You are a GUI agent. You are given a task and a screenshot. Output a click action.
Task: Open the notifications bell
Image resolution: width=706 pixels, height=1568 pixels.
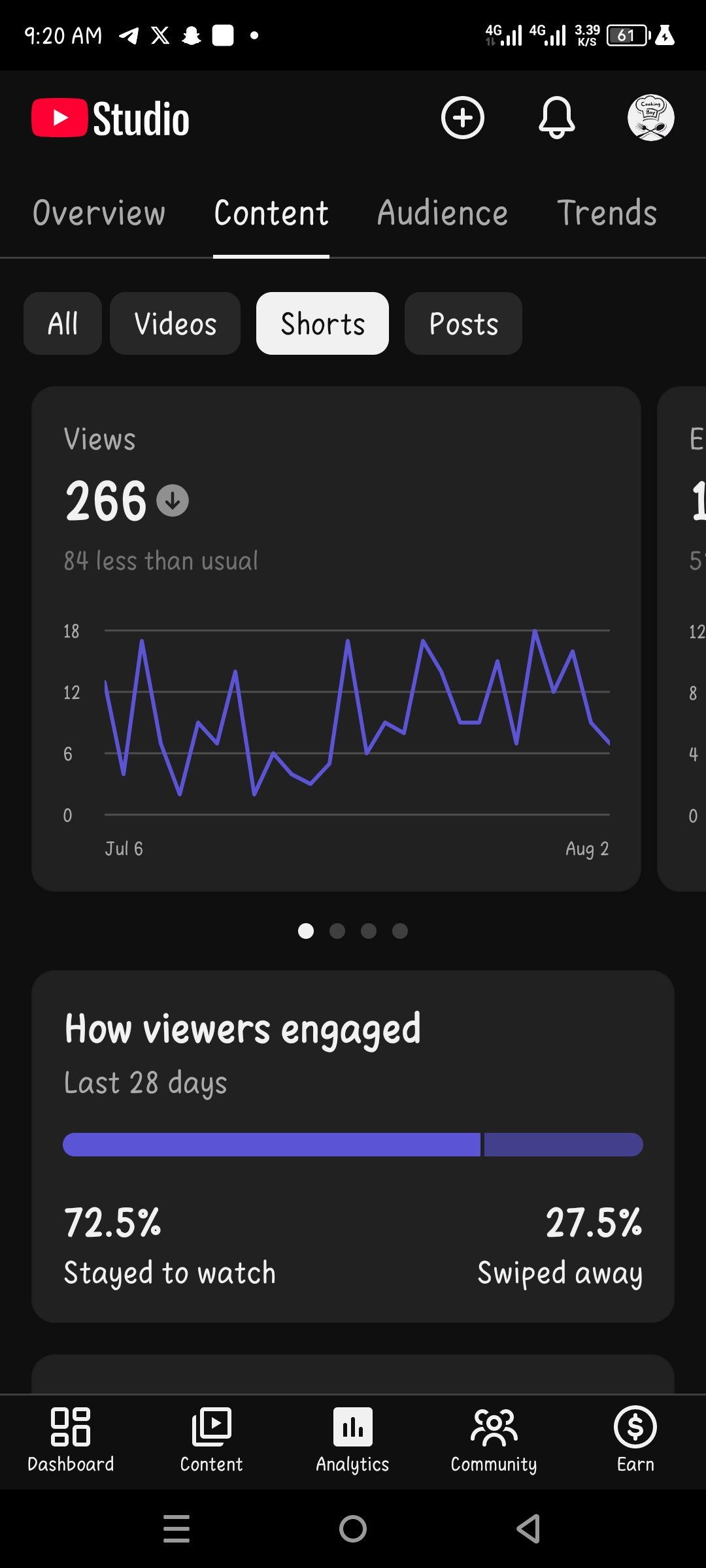[556, 118]
